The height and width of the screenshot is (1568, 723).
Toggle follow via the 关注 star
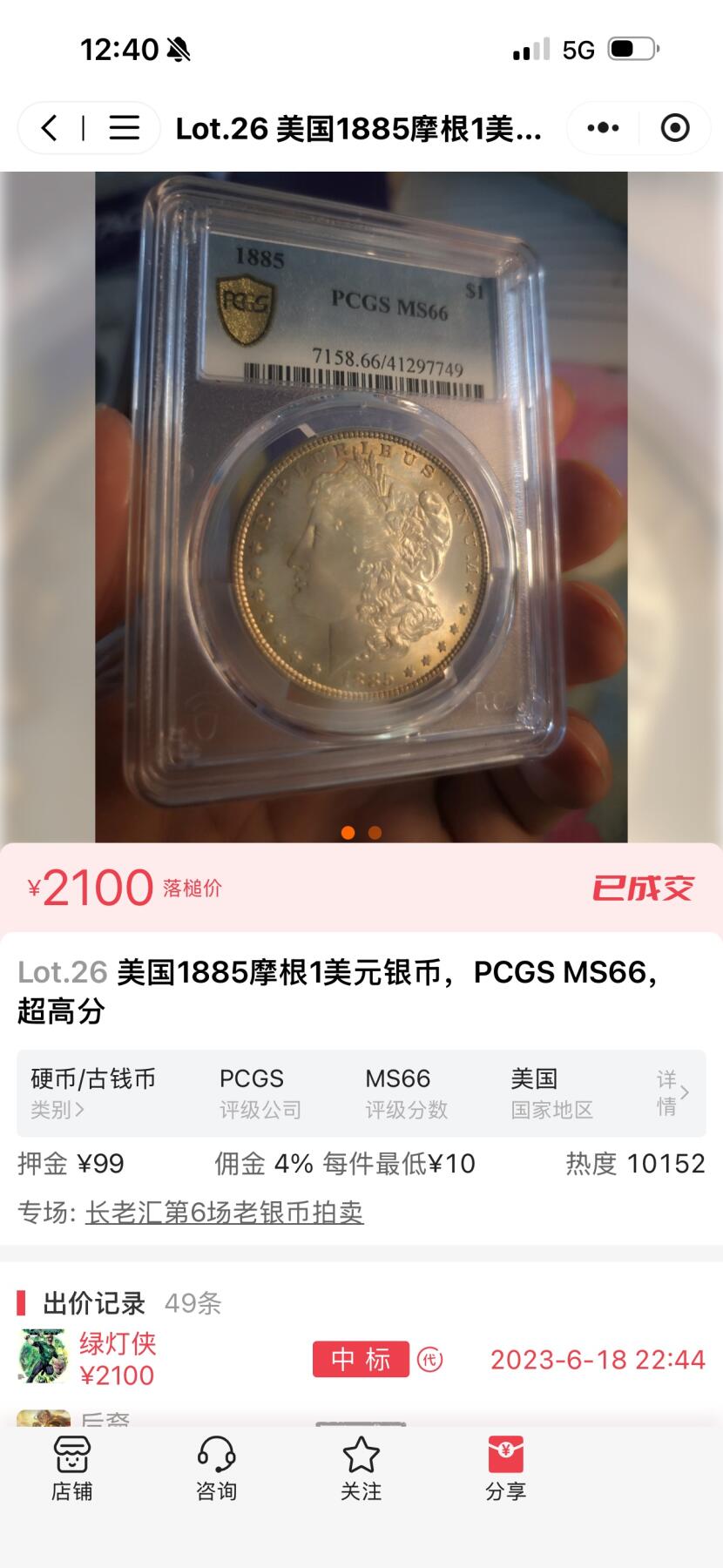coord(361,1468)
